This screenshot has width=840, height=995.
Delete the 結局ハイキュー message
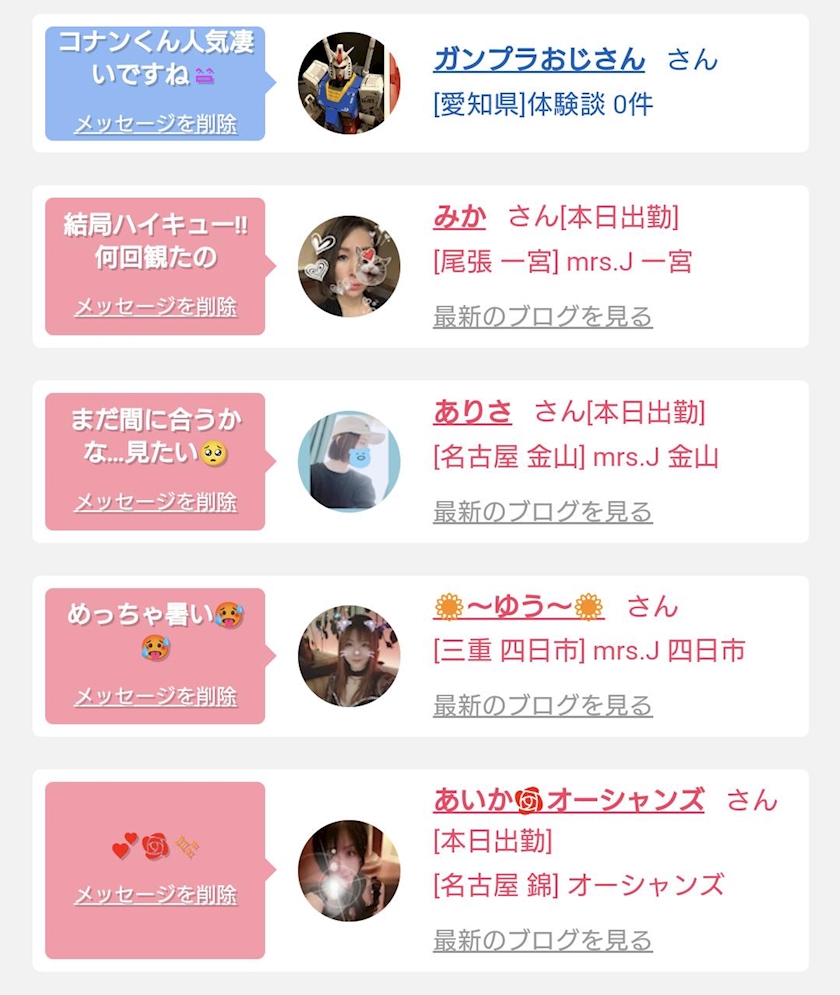(155, 306)
